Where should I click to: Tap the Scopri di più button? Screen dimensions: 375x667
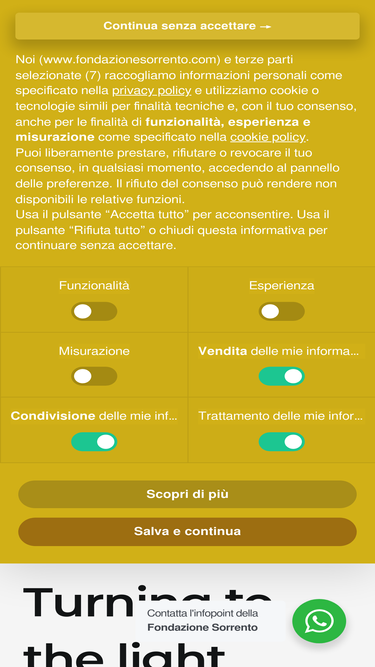click(188, 494)
